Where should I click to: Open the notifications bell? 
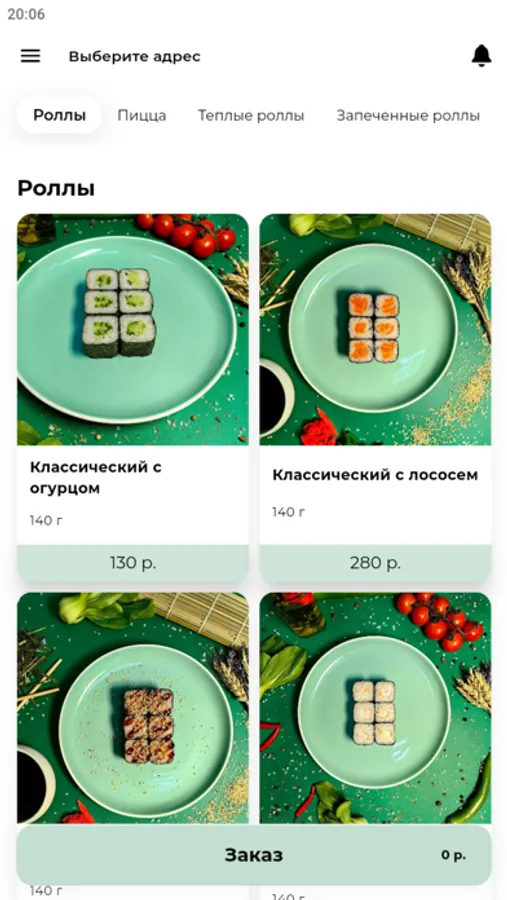coord(481,56)
